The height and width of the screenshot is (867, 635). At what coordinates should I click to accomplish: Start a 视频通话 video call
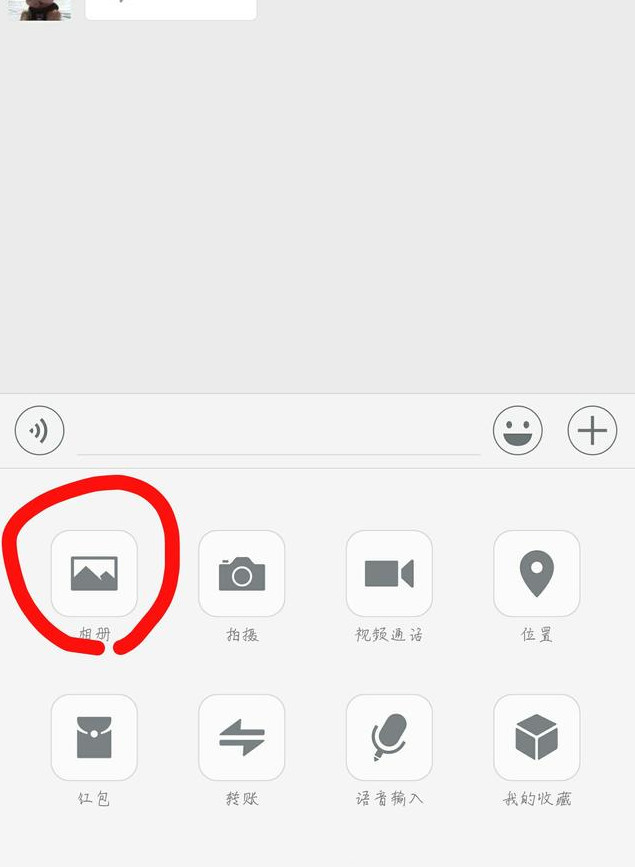click(x=389, y=574)
